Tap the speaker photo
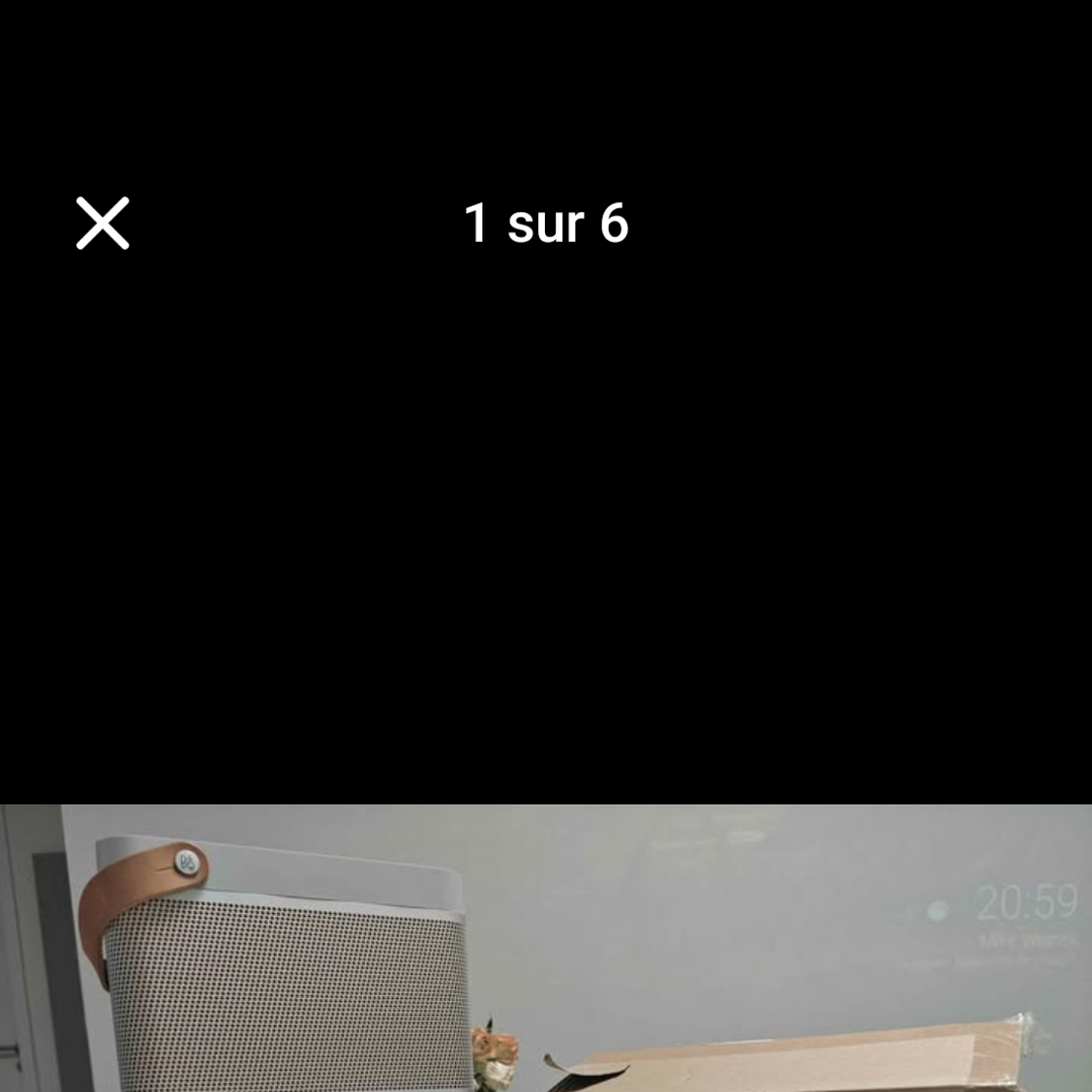 (546, 949)
